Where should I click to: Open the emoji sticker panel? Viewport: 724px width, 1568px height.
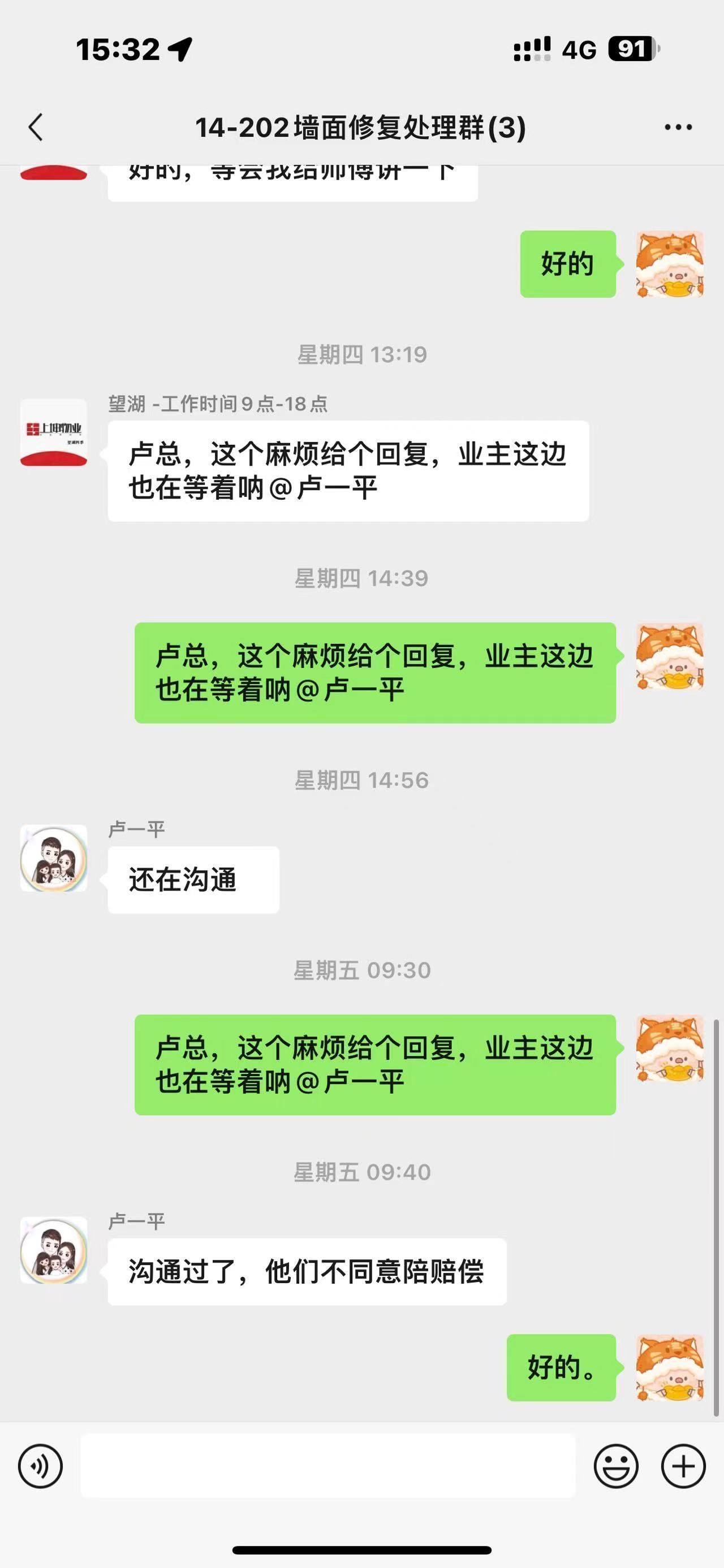click(x=615, y=1466)
